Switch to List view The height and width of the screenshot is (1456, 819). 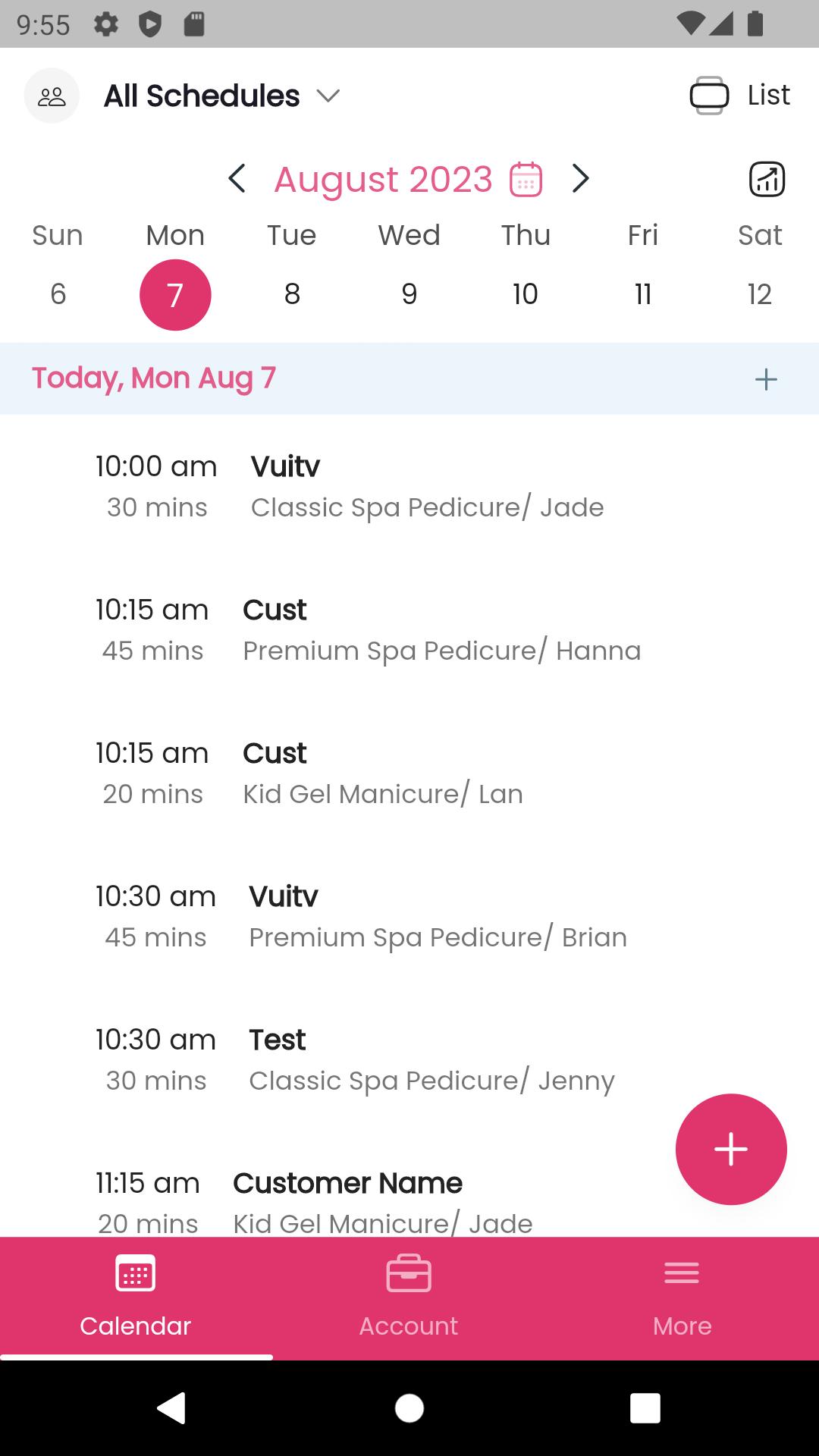coord(740,96)
